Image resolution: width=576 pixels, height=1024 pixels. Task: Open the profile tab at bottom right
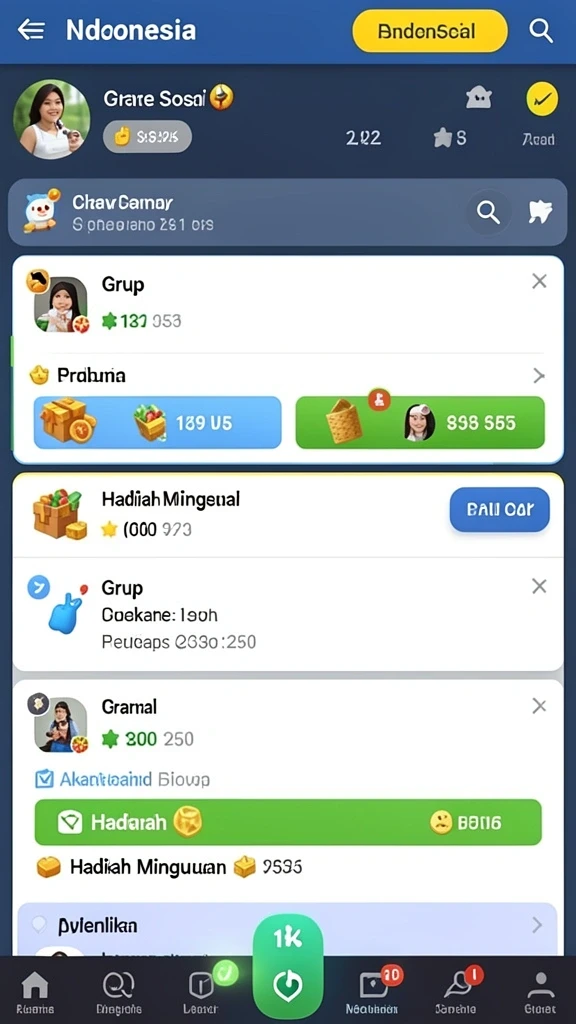pos(540,993)
